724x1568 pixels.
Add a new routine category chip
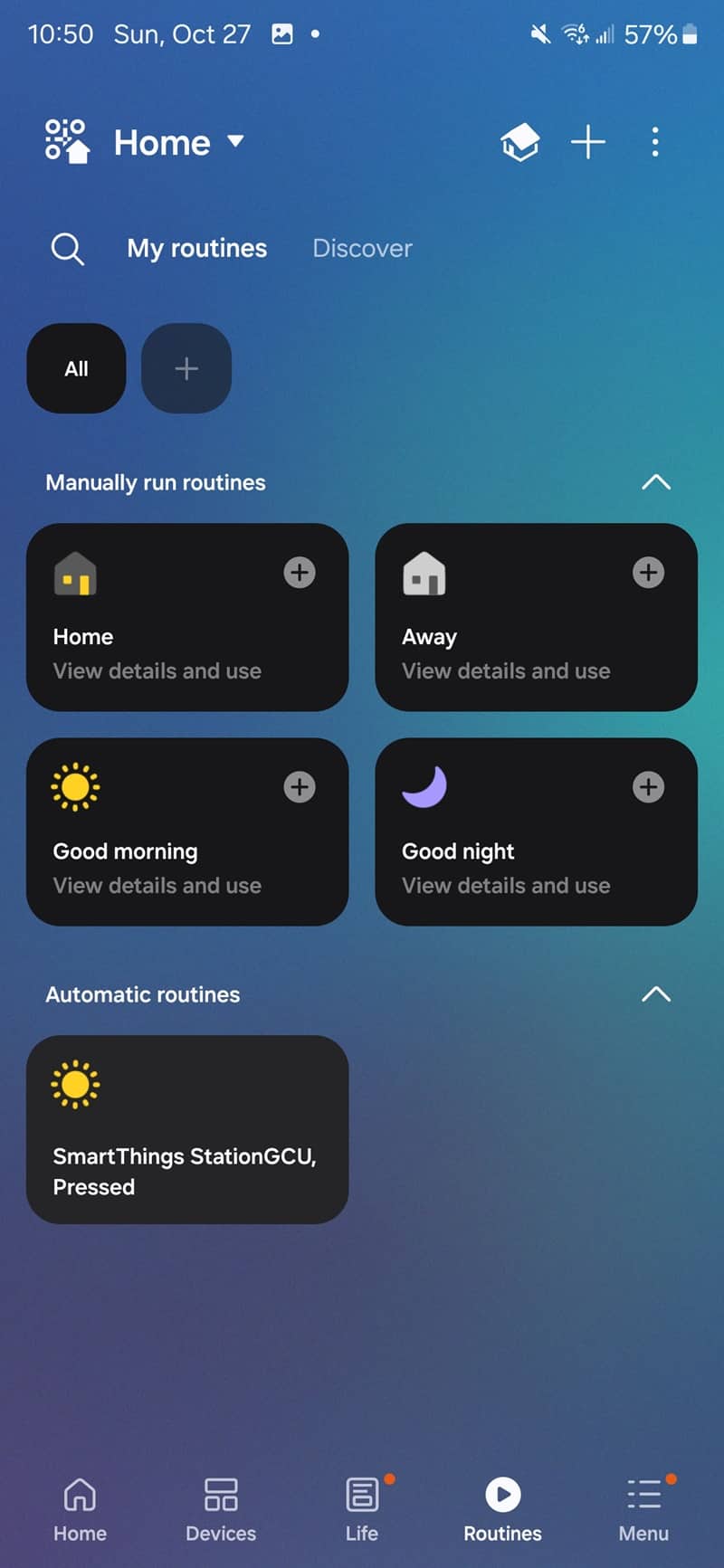pyautogui.click(x=186, y=368)
